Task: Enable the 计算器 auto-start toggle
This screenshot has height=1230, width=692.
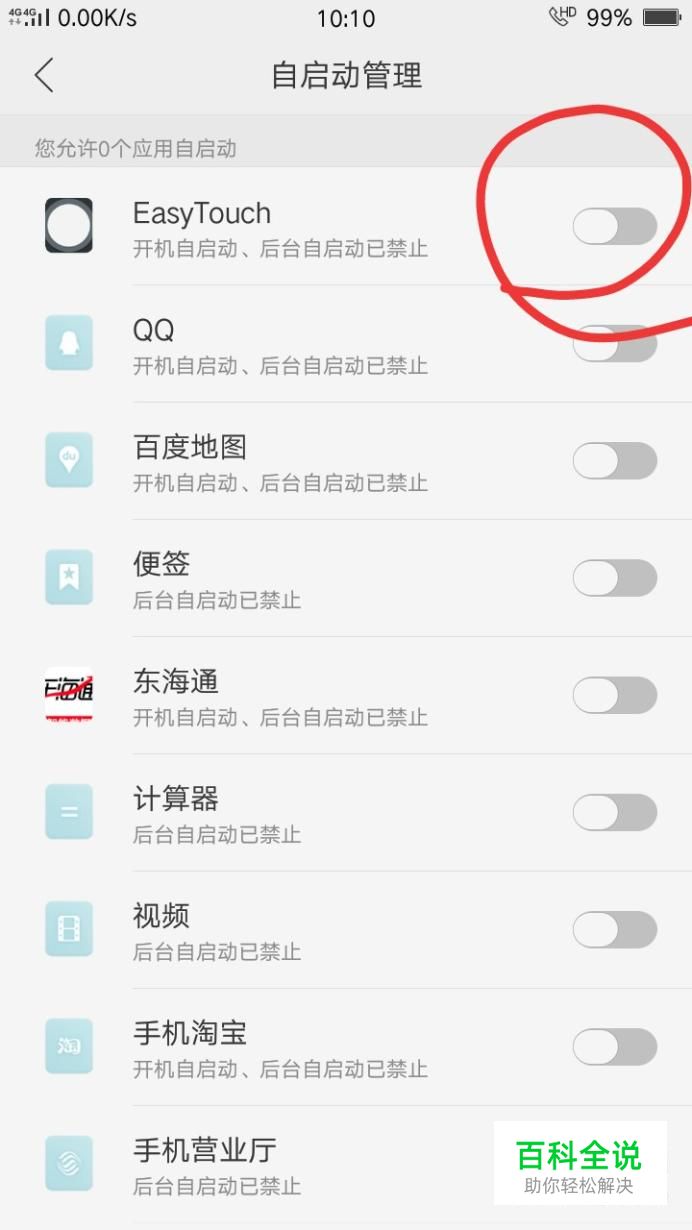Action: [x=615, y=813]
